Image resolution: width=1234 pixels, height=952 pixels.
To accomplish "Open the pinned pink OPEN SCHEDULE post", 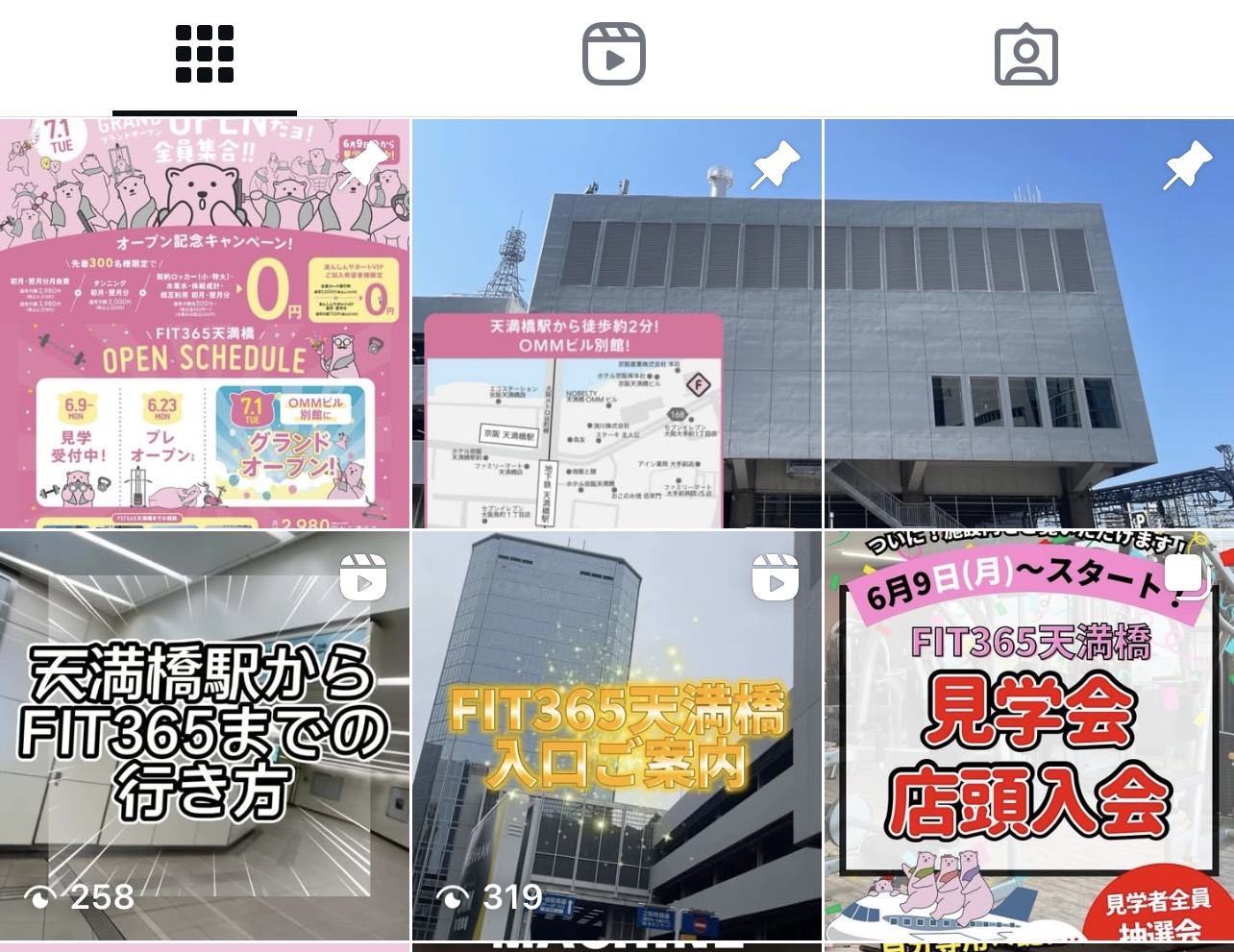I will coord(205,324).
